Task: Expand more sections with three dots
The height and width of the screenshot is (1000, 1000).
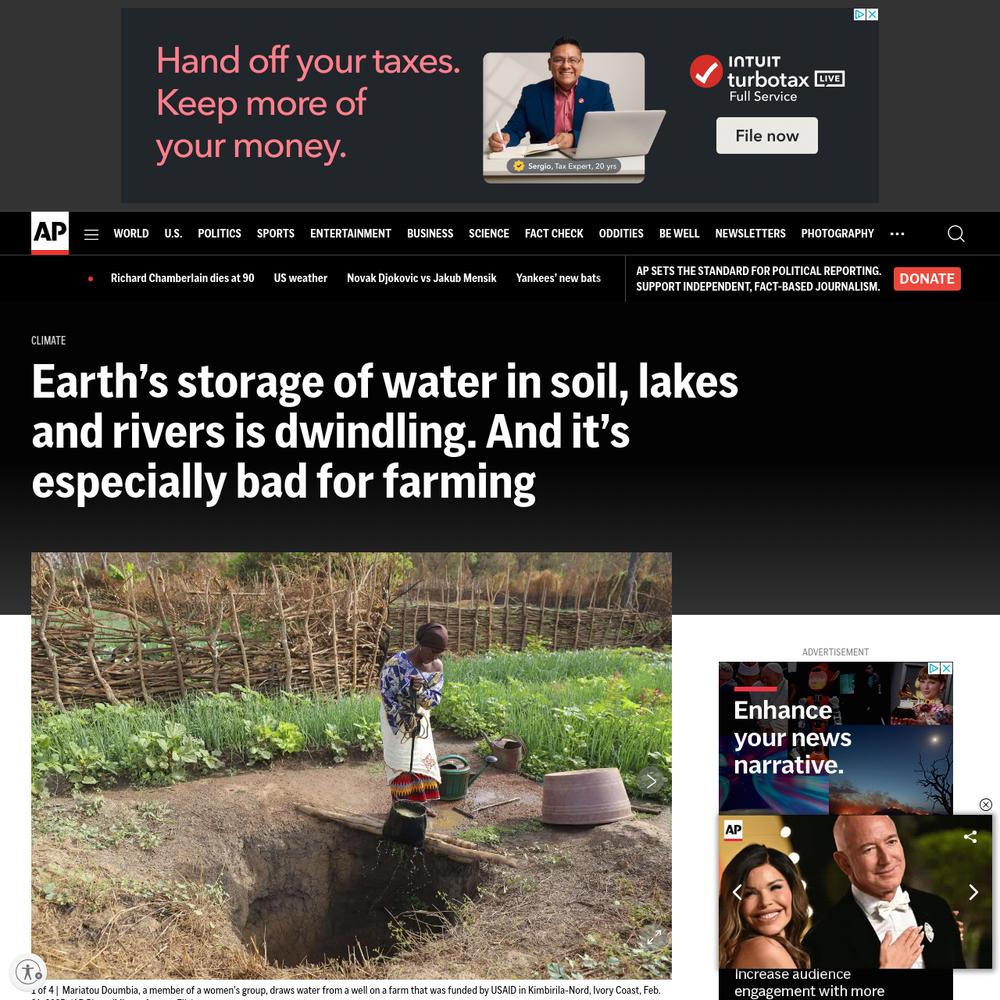Action: point(897,234)
